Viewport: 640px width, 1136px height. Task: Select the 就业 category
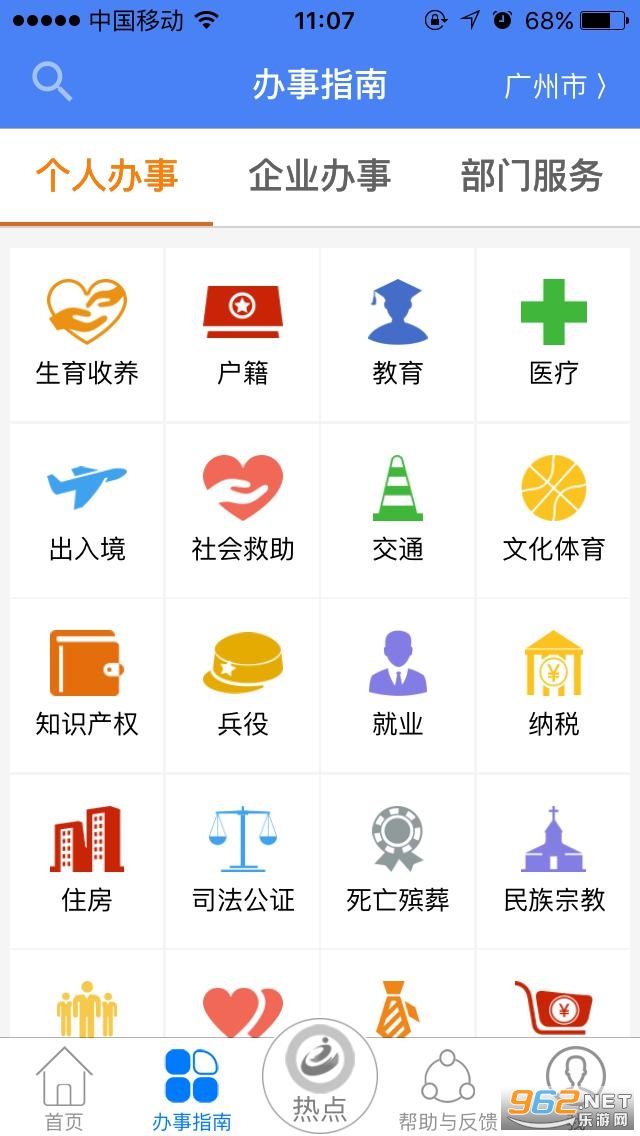click(x=398, y=686)
